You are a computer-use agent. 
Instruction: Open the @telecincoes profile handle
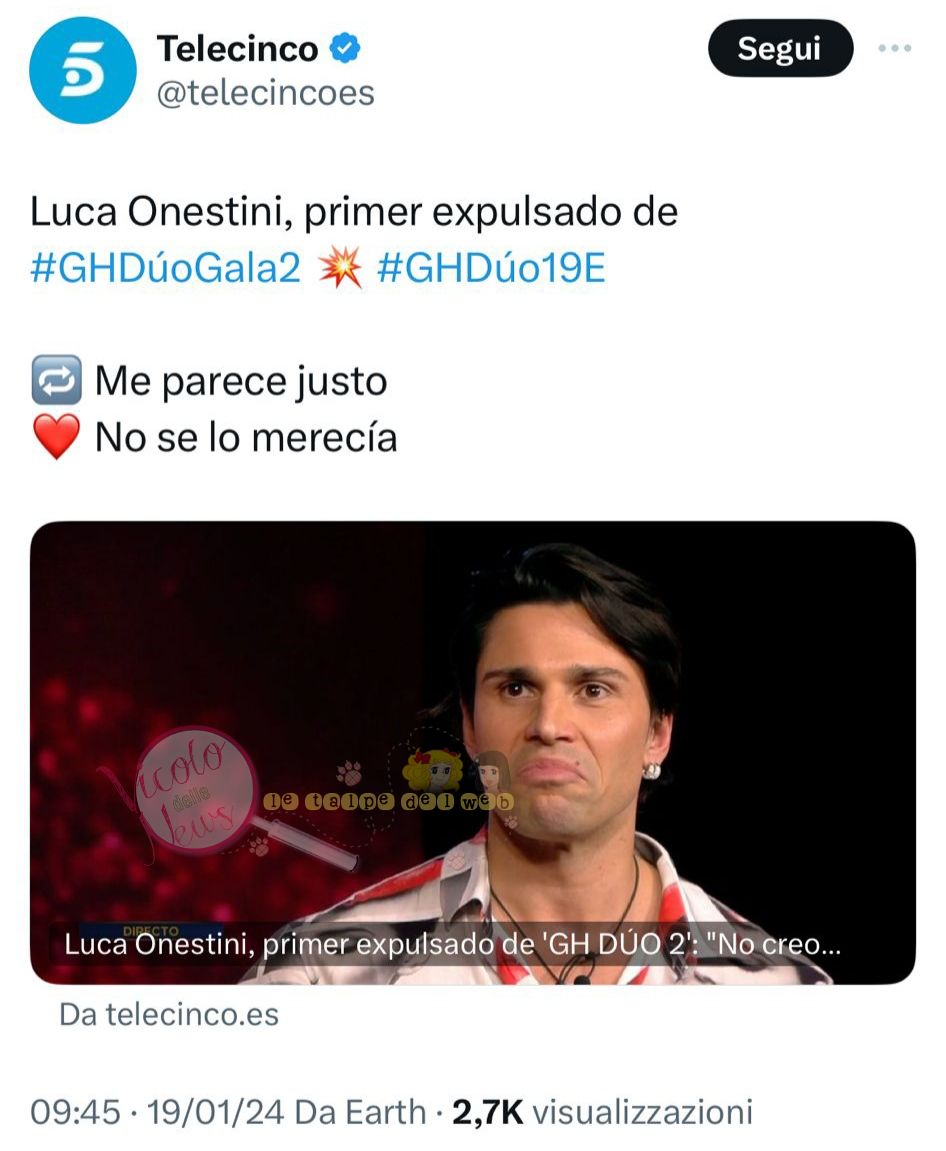click(x=265, y=93)
